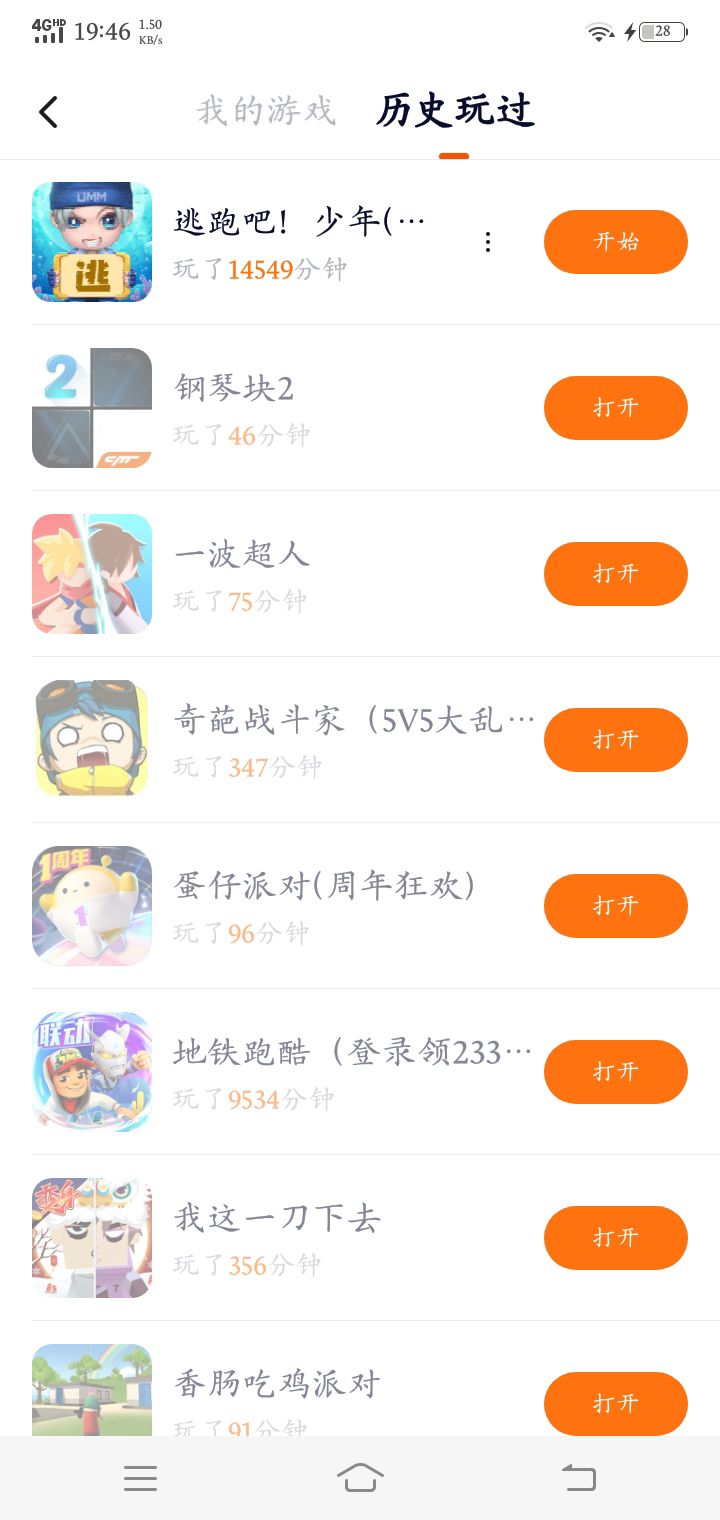The width and height of the screenshot is (720, 1520).
Task: View the 钢琴块2 game row
Action: click(x=300, y=408)
